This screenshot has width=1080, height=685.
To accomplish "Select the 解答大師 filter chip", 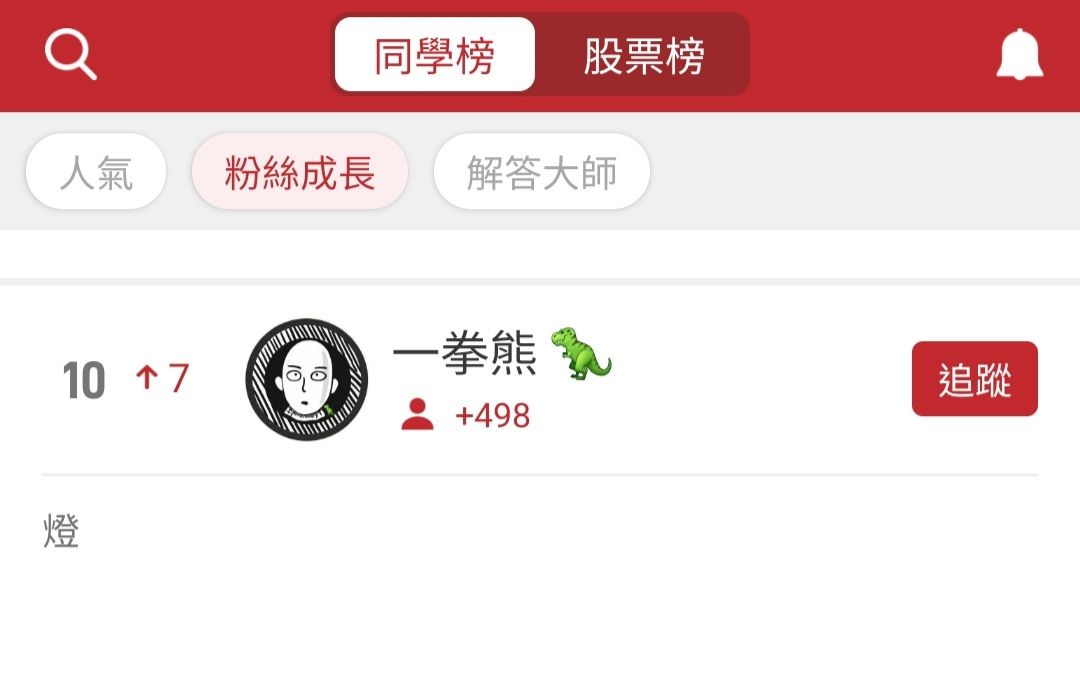I will pyautogui.click(x=541, y=172).
